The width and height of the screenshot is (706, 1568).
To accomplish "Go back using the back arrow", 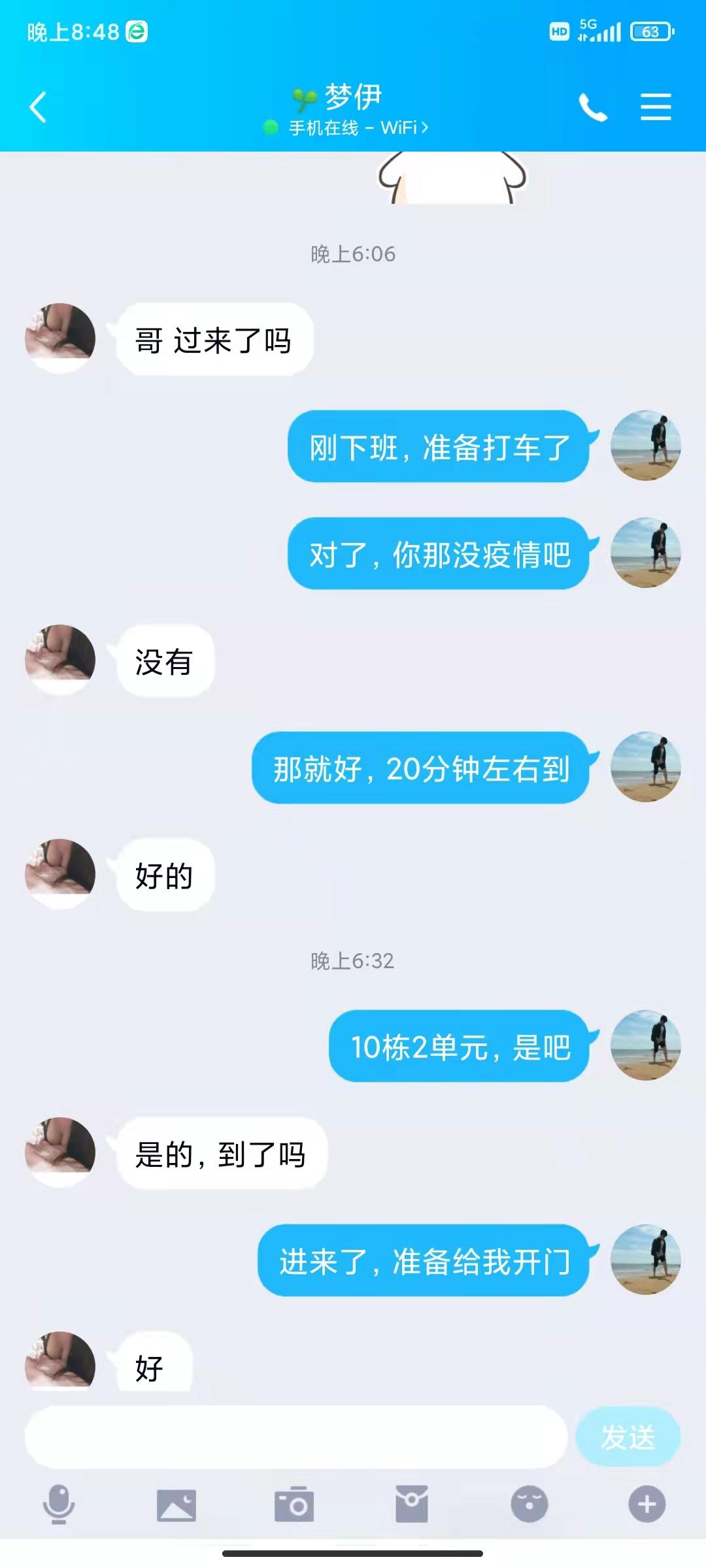I will (x=37, y=106).
